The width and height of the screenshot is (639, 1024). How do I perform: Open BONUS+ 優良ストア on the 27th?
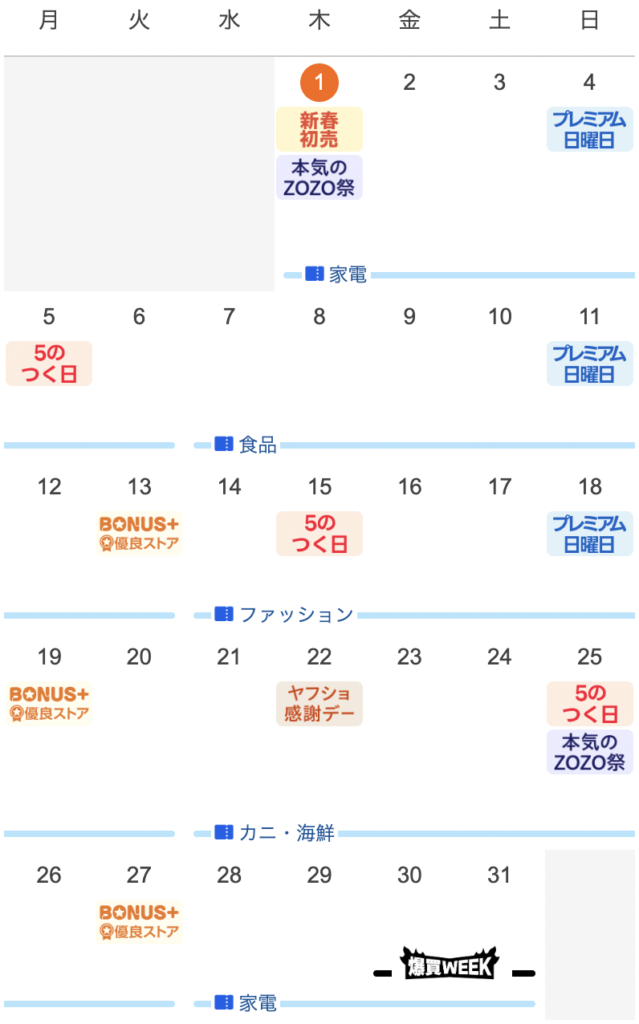(139, 921)
